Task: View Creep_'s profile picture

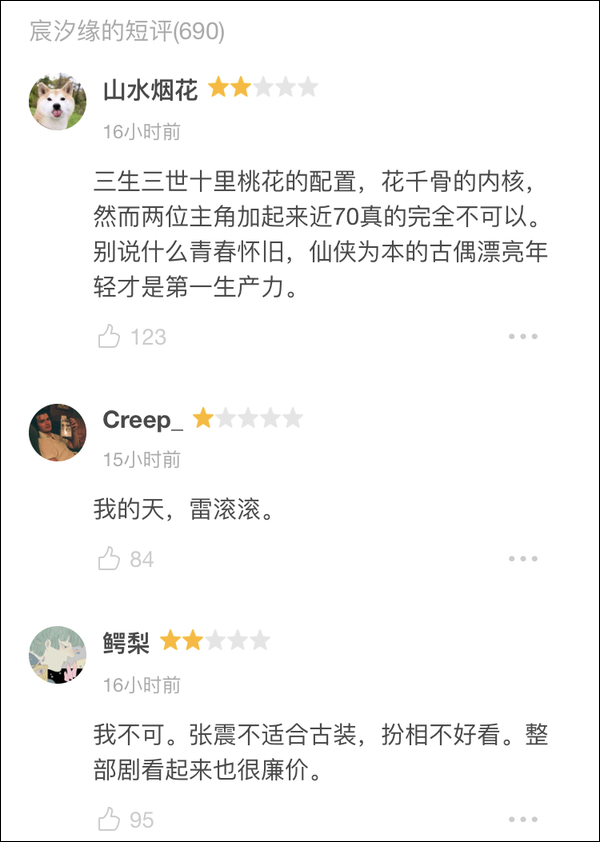Action: [58, 432]
